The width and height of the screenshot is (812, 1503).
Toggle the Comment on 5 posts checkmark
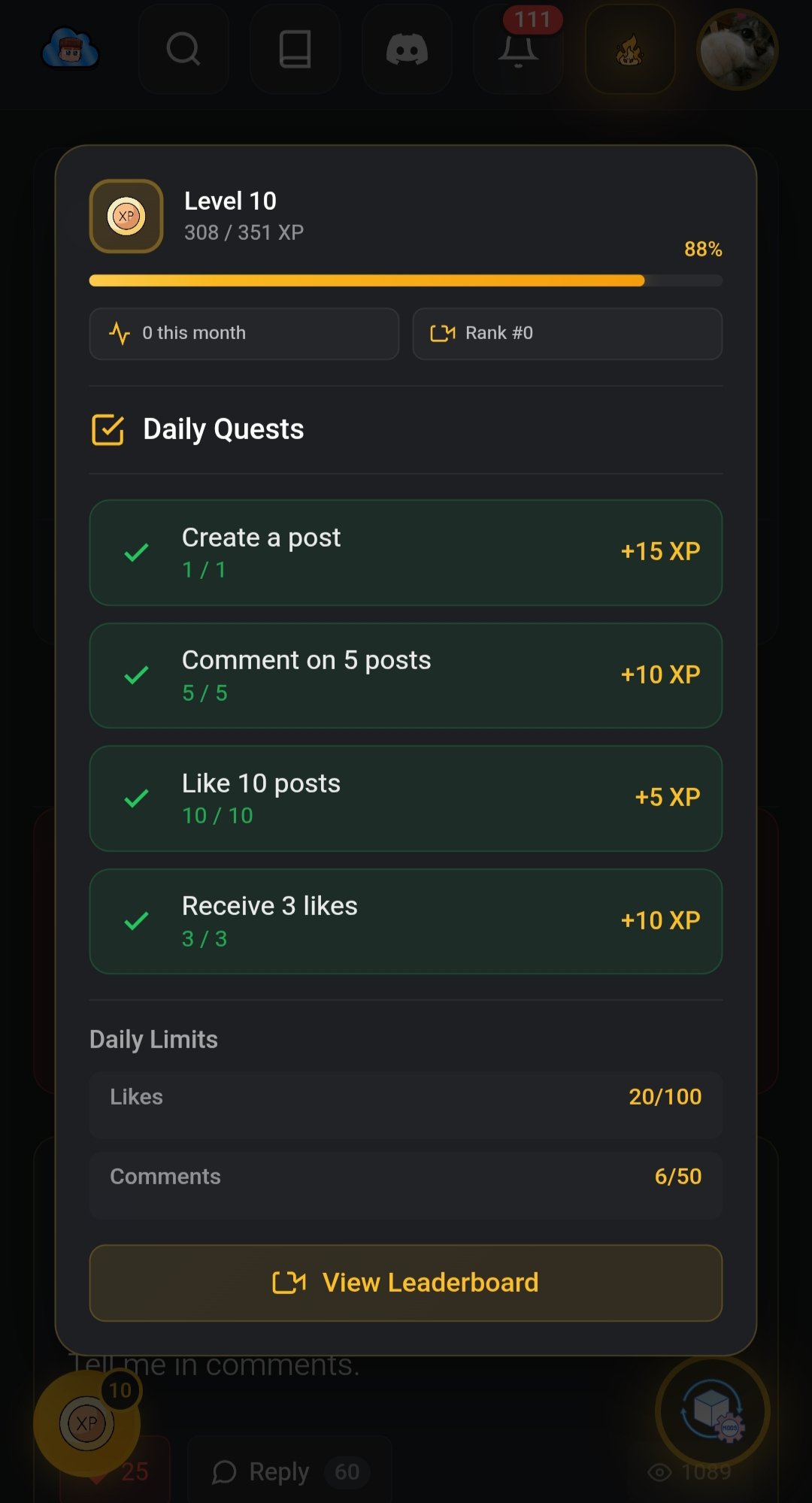[136, 674]
